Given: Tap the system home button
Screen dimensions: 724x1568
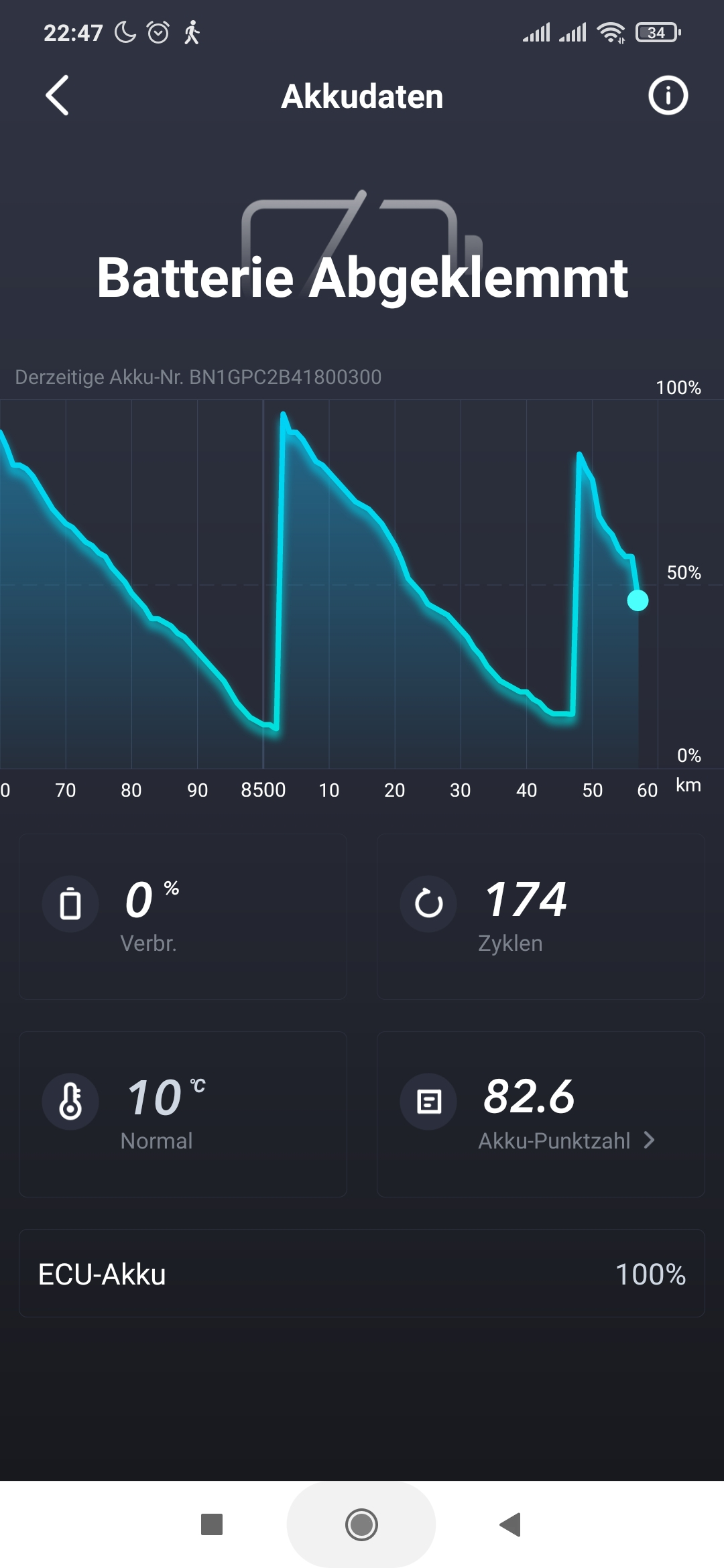Looking at the screenshot, I should point(361,1524).
